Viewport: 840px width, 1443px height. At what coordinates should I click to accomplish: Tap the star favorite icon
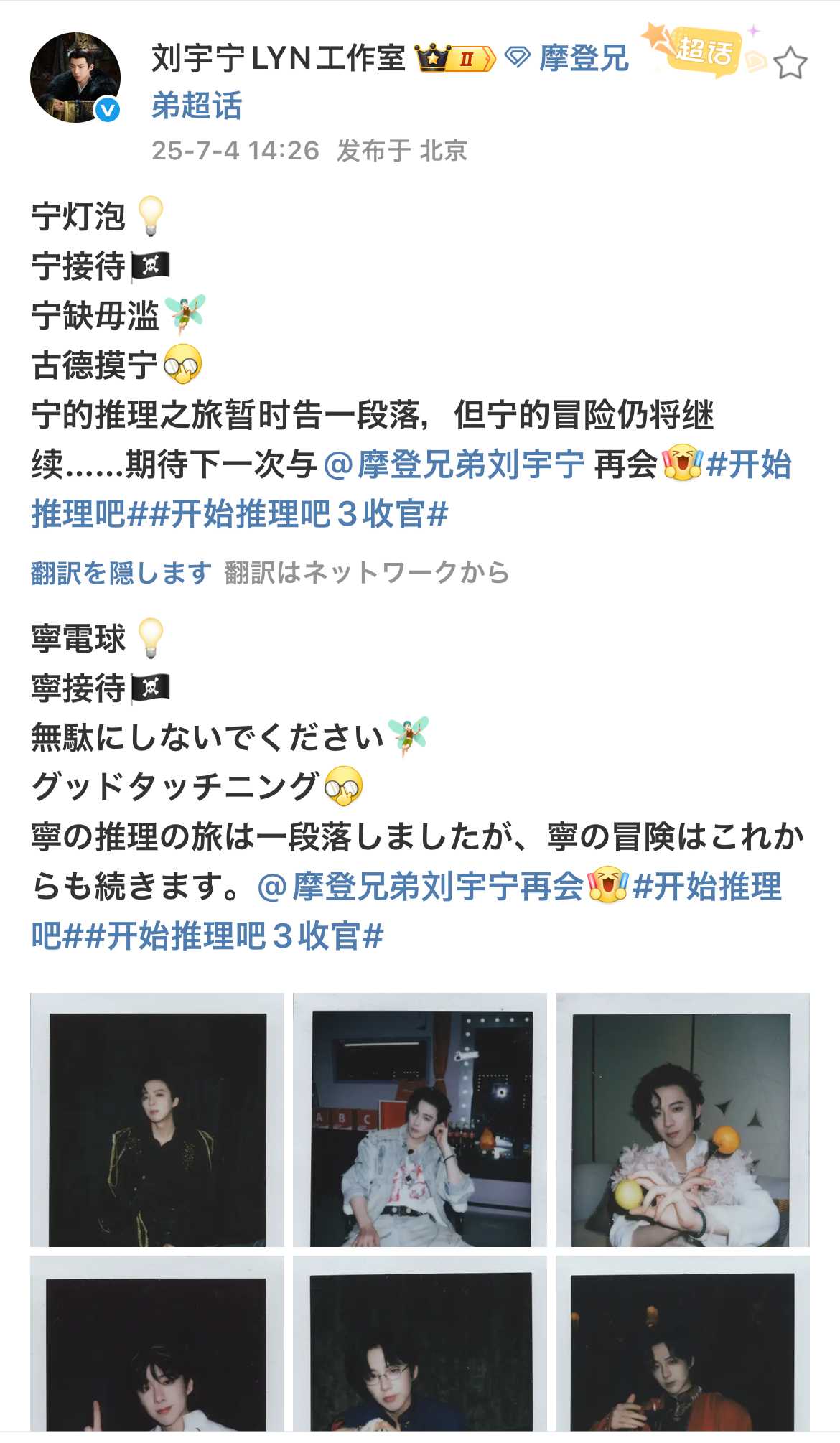click(790, 63)
